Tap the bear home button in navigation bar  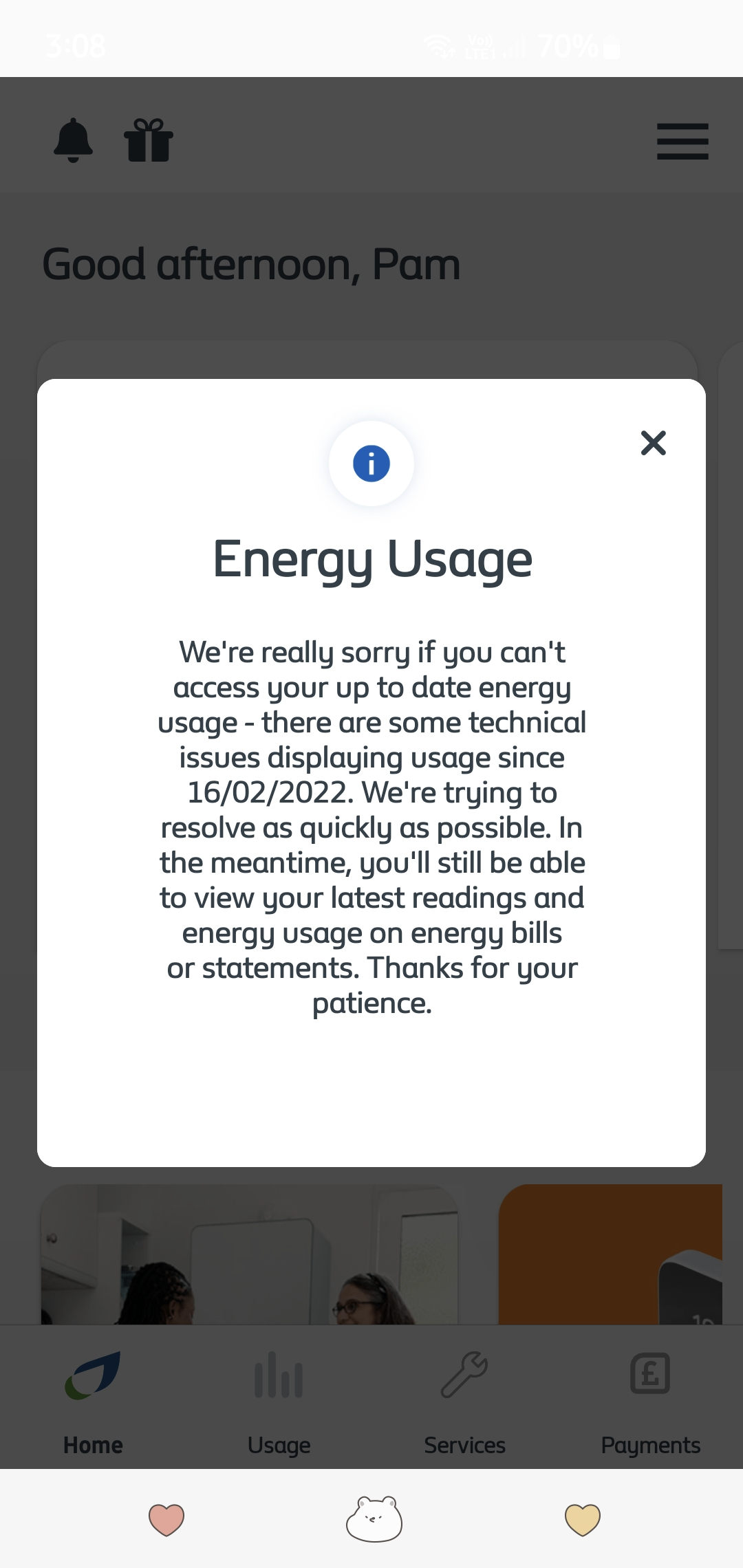374,1518
